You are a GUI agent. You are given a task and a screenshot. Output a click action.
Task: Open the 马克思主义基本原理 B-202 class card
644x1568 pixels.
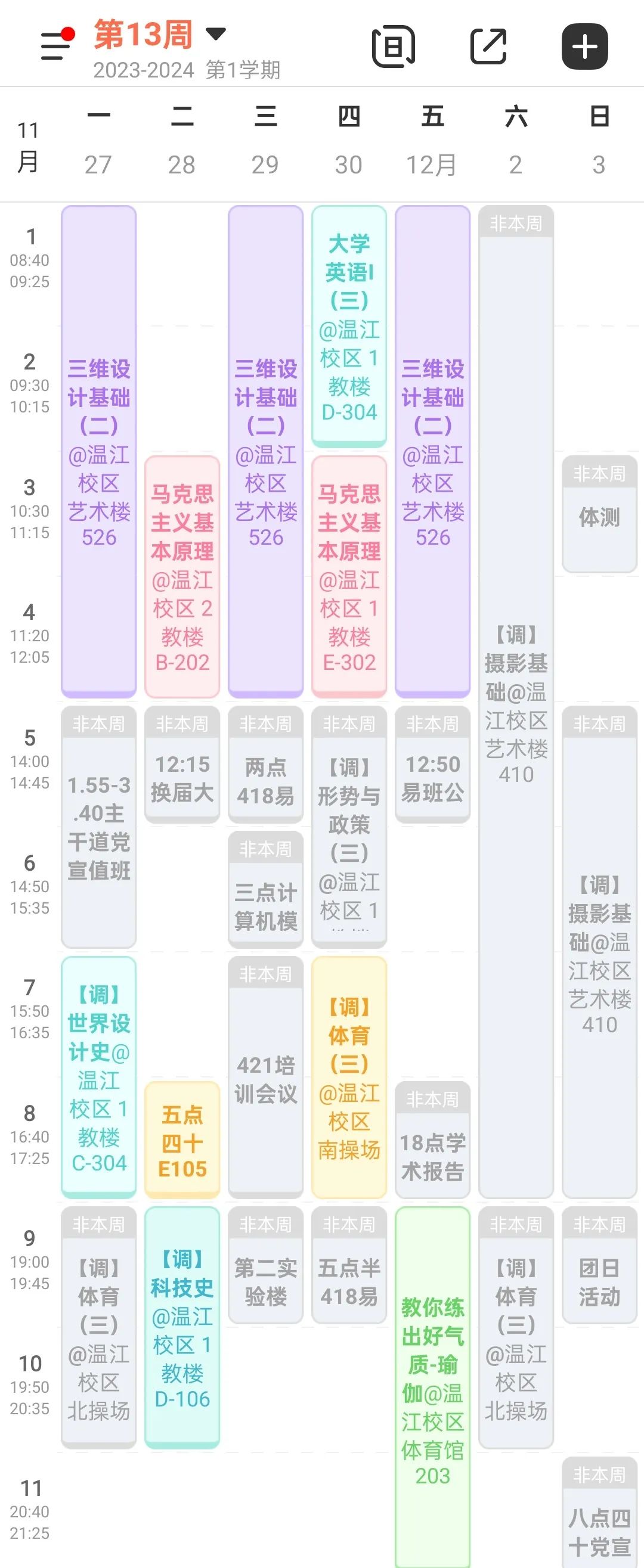pos(181,575)
